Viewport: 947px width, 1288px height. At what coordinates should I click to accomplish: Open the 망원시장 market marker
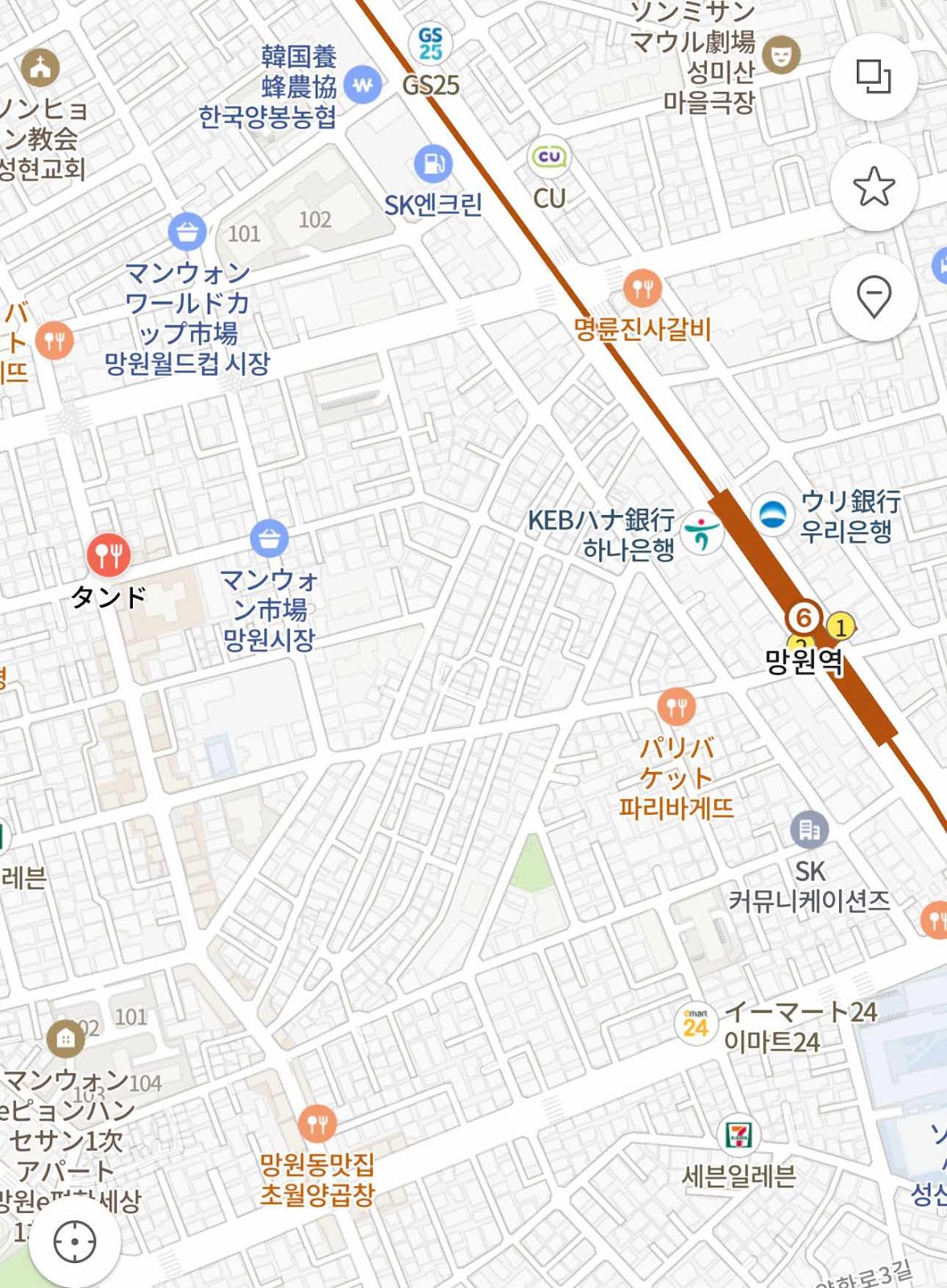269,539
